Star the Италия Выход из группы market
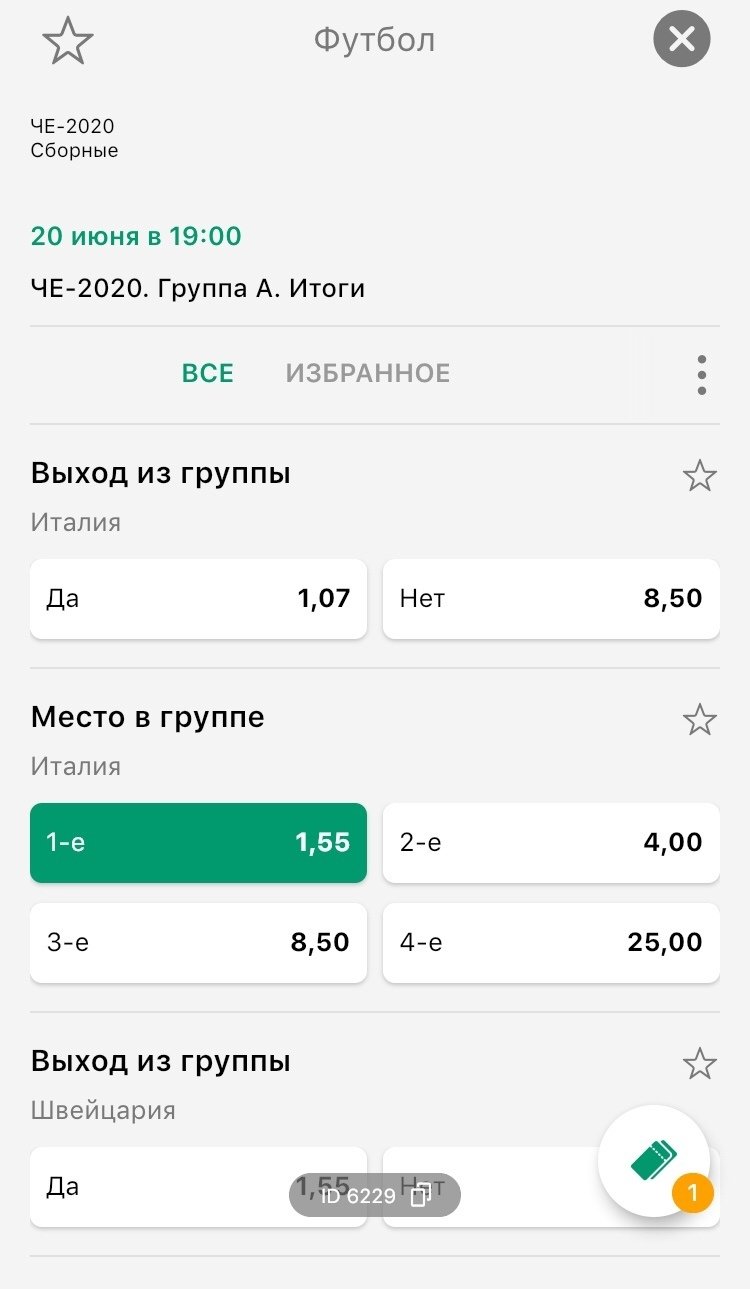Viewport: 750px width, 1289px height. click(699, 475)
